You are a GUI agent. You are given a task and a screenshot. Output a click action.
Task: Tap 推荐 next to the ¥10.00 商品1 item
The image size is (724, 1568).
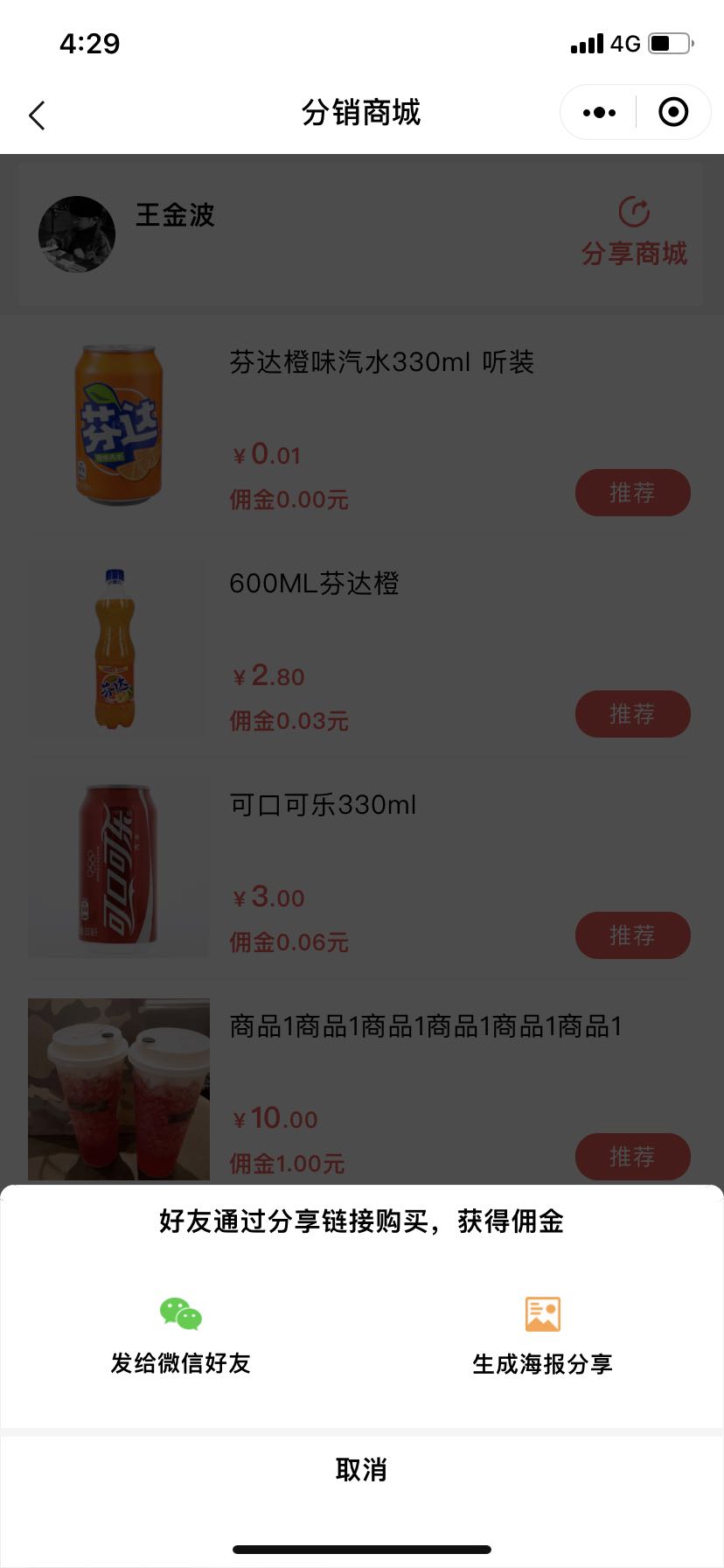(632, 1157)
